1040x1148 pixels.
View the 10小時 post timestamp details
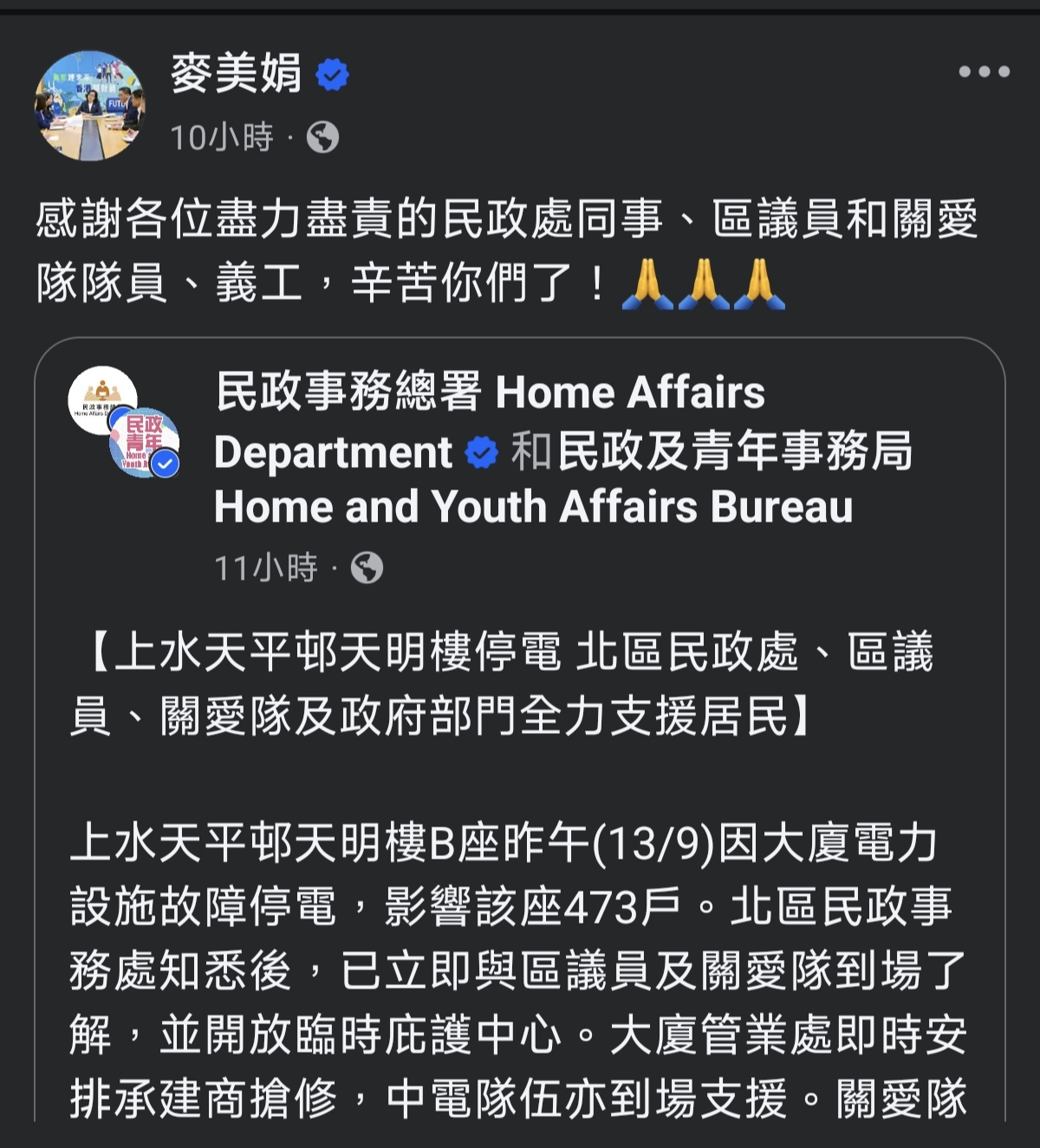pyautogui.click(x=221, y=138)
